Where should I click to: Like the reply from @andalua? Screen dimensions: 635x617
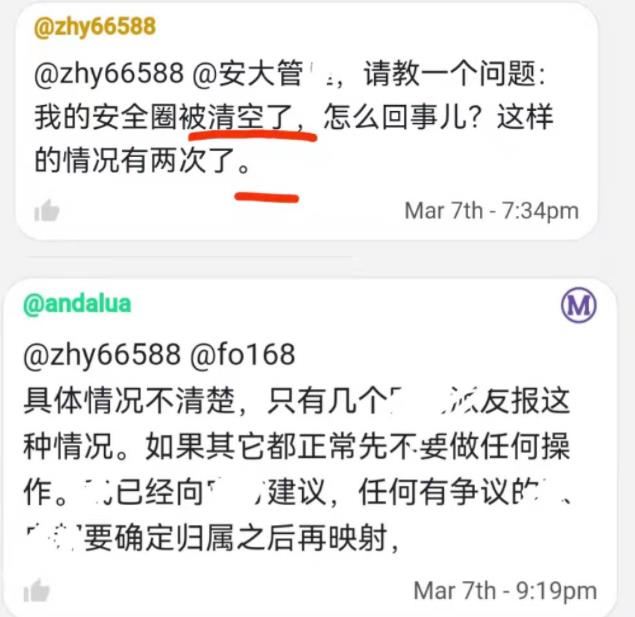(37, 590)
